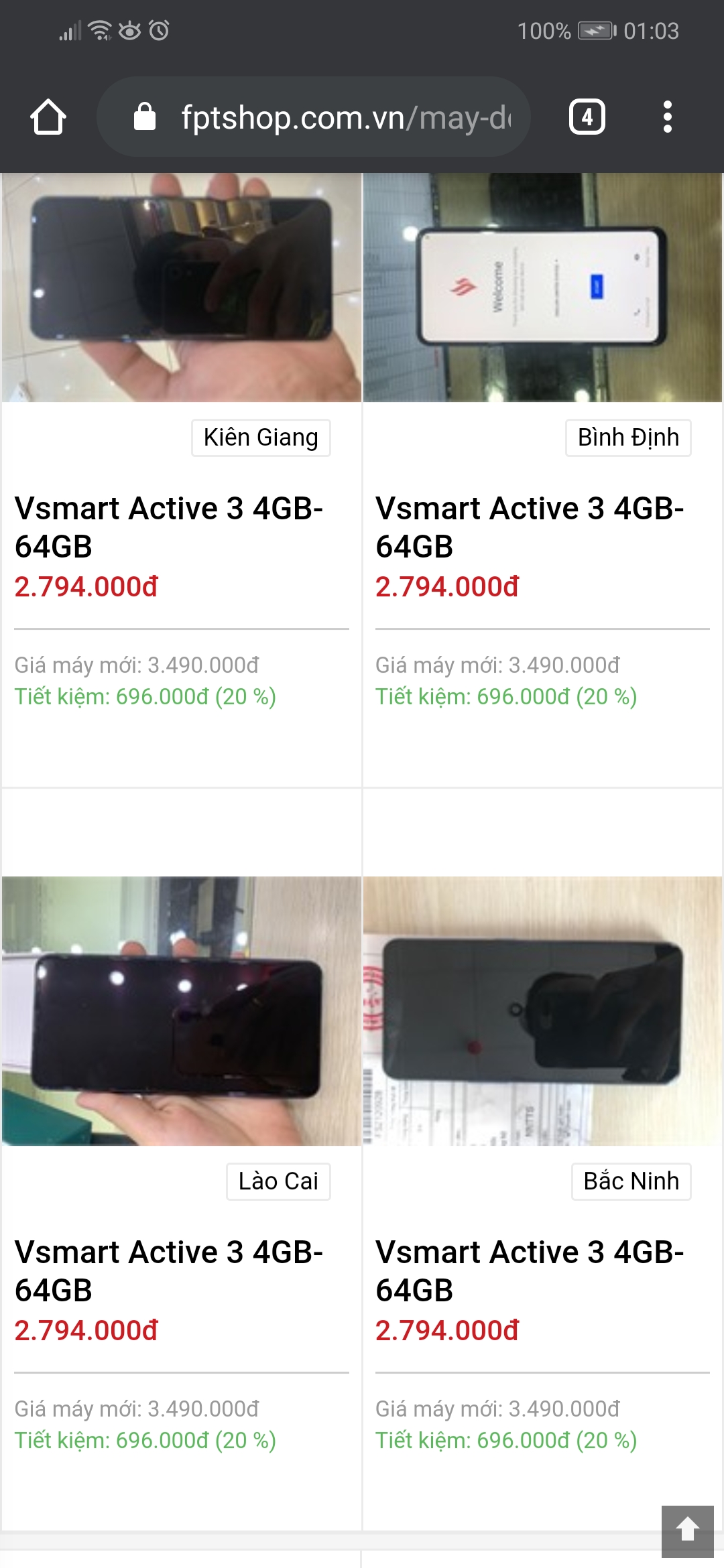Open the browser overflow menu

click(667, 117)
